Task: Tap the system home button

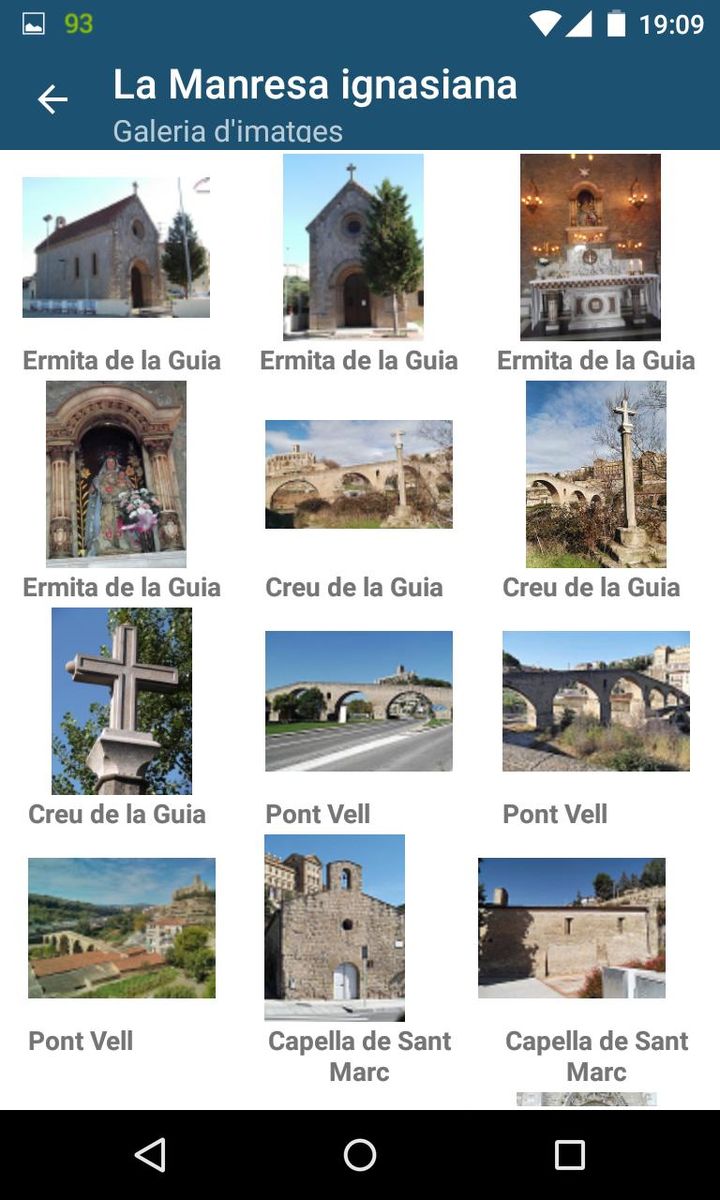Action: tap(360, 1155)
